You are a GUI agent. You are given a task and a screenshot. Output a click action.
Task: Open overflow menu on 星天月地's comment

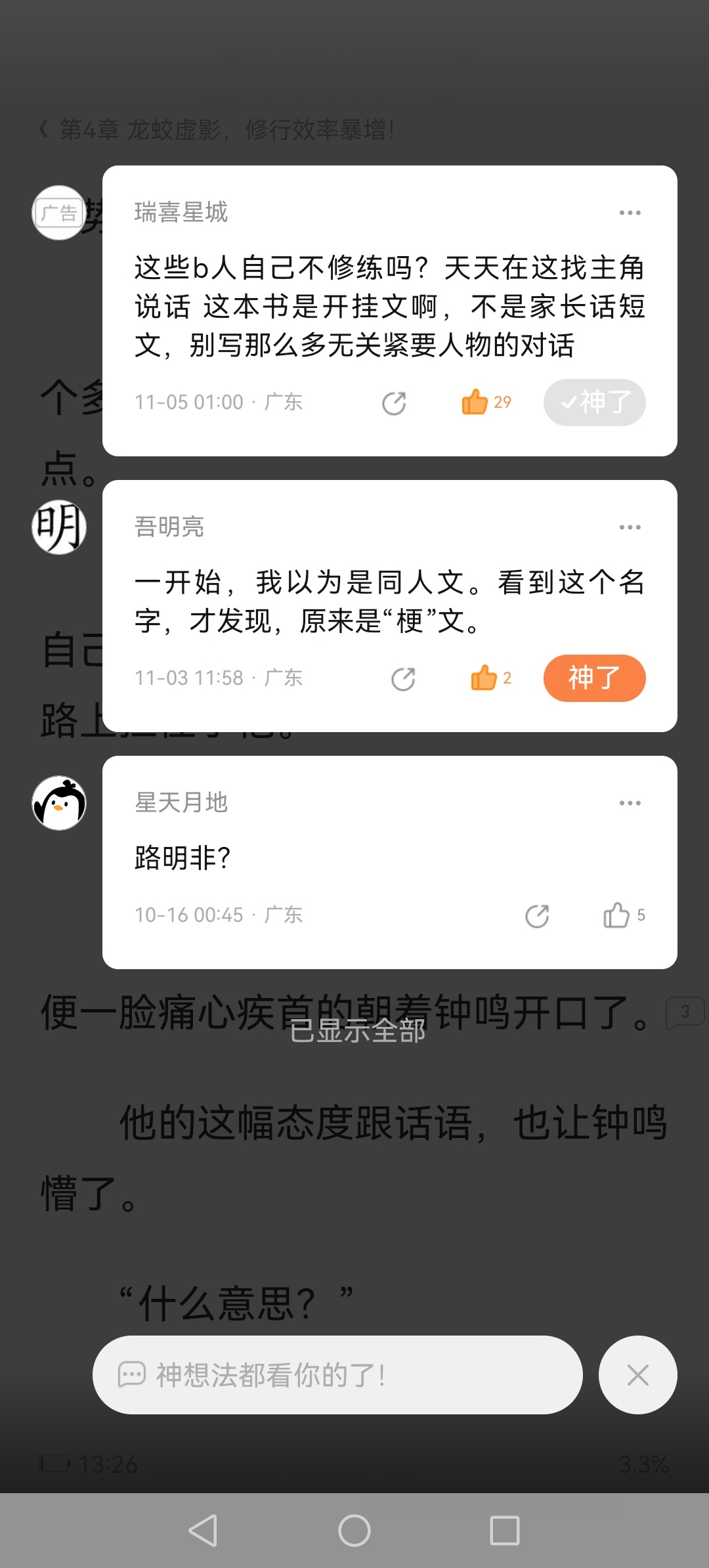coord(630,803)
